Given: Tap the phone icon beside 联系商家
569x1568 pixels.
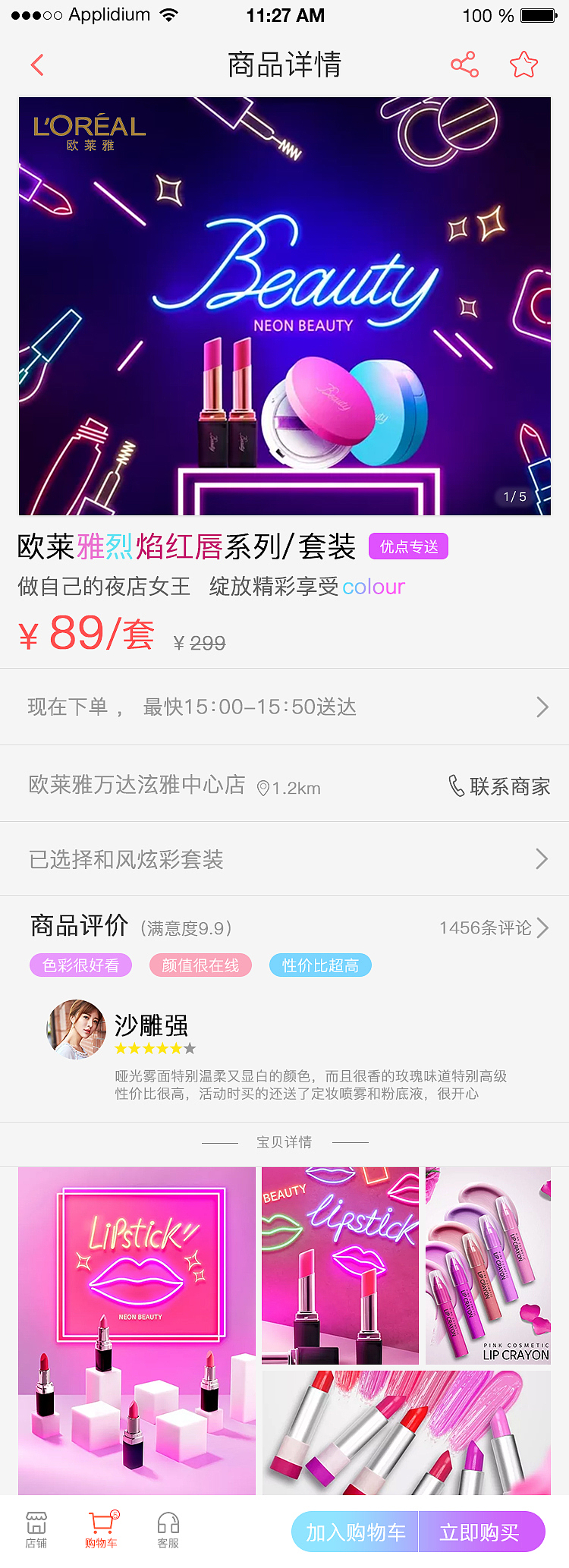Looking at the screenshot, I should pyautogui.click(x=454, y=786).
